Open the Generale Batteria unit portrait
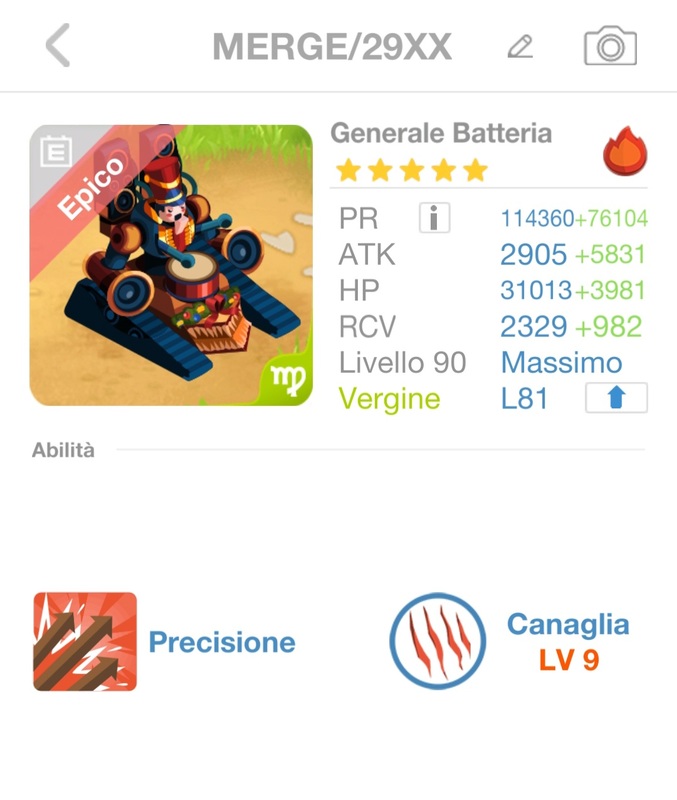This screenshot has height=800, width=677. tap(171, 265)
